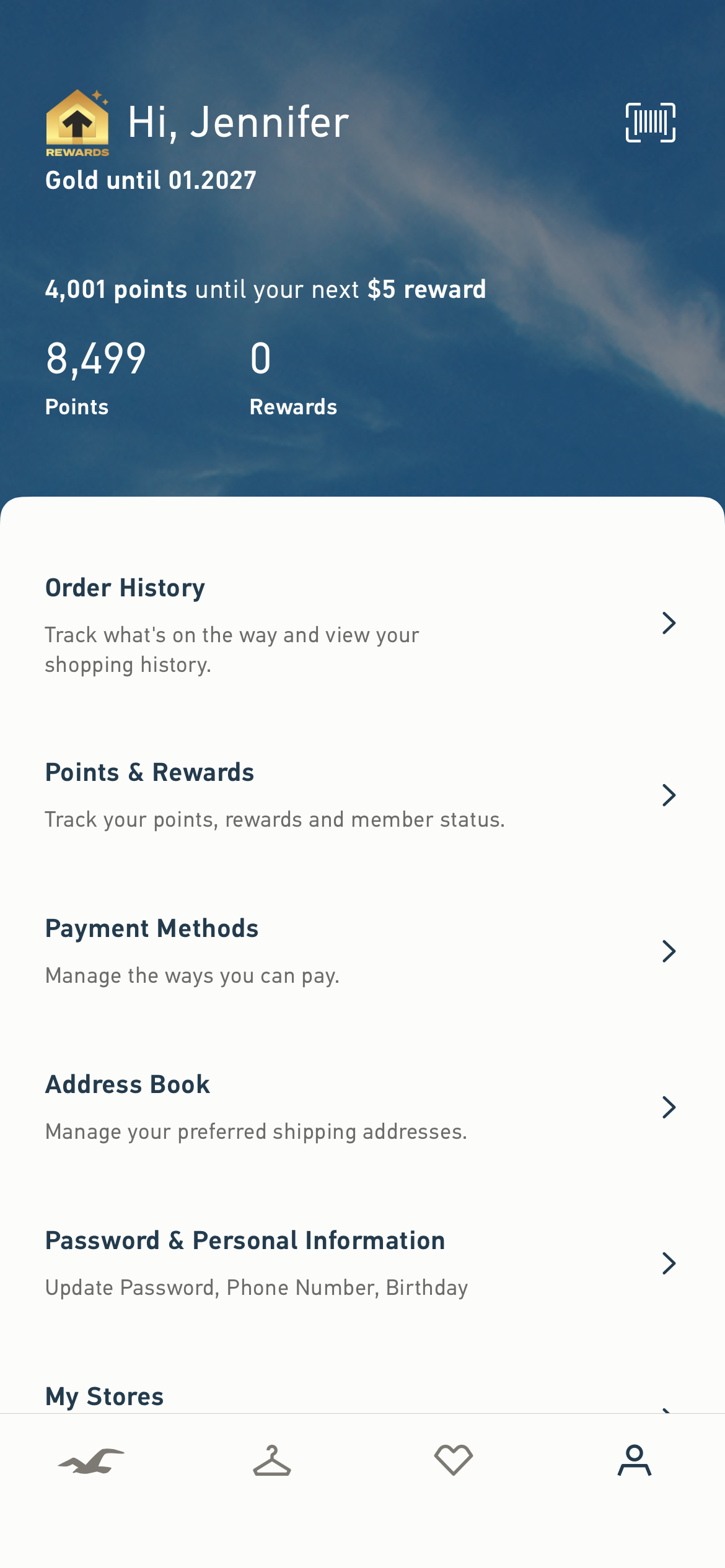The image size is (725, 1568).
Task: Open the member barcode scanner icon
Action: point(651,123)
